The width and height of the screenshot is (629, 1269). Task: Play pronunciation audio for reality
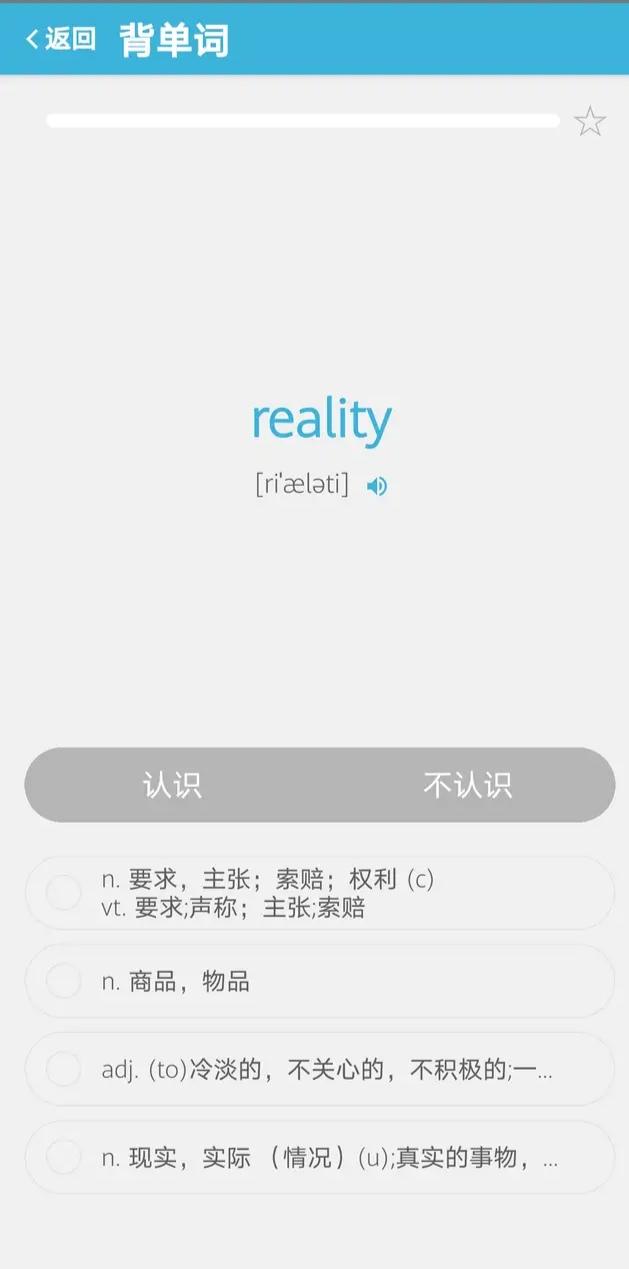[x=376, y=487]
